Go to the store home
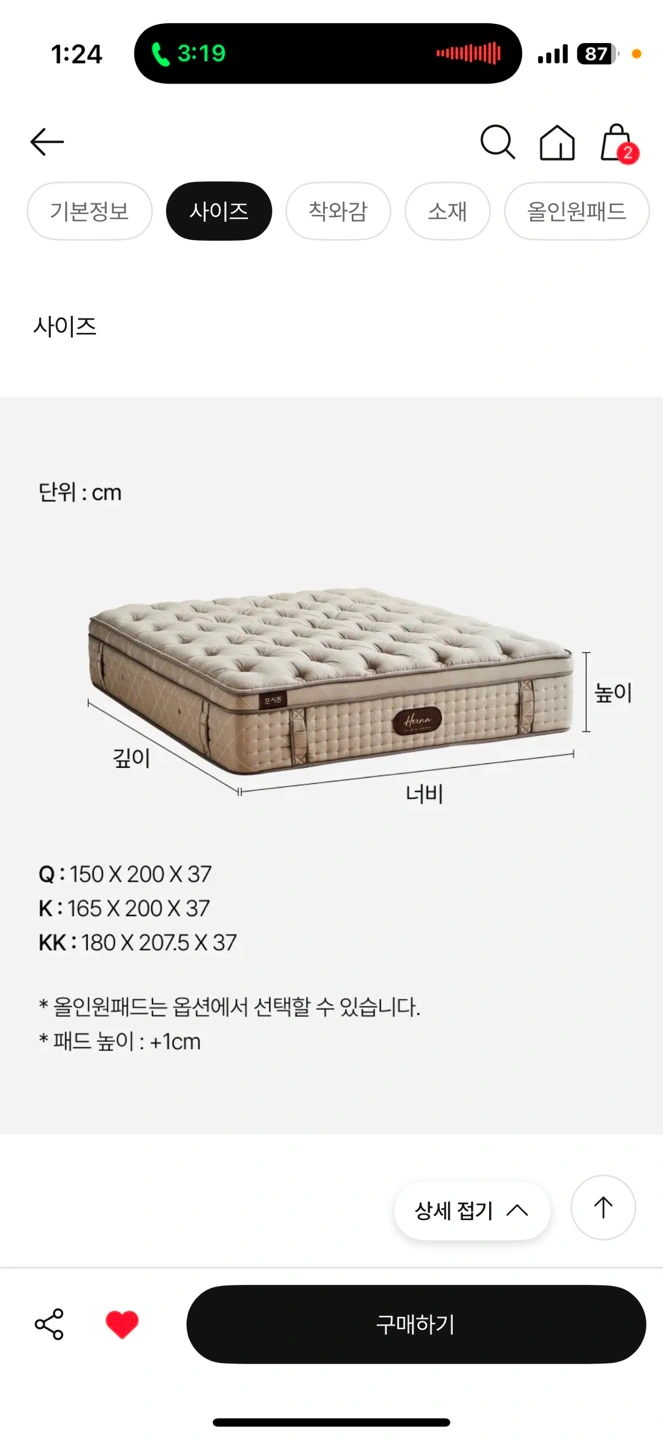The width and height of the screenshot is (663, 1440). [x=557, y=143]
